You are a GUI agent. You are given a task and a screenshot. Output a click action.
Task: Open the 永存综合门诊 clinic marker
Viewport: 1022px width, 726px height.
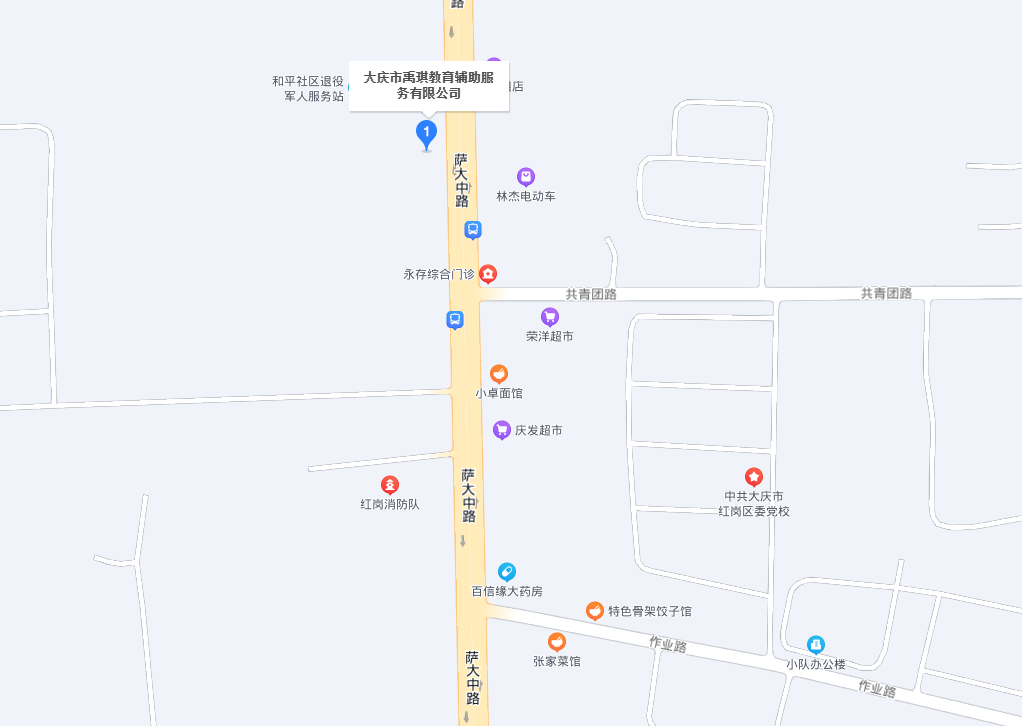tap(488, 274)
